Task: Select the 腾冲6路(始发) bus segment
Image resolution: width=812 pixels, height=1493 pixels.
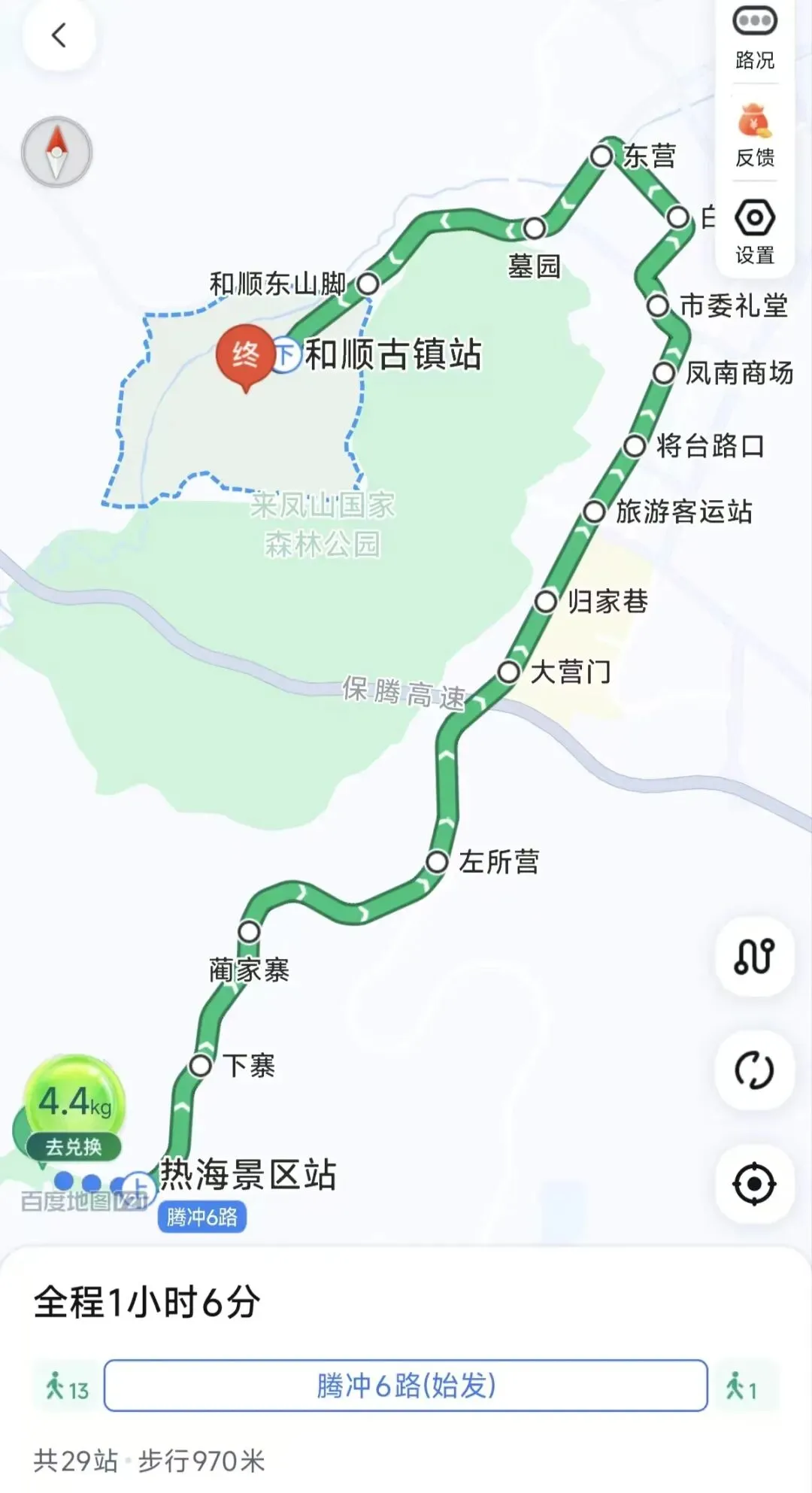Action: click(406, 1385)
